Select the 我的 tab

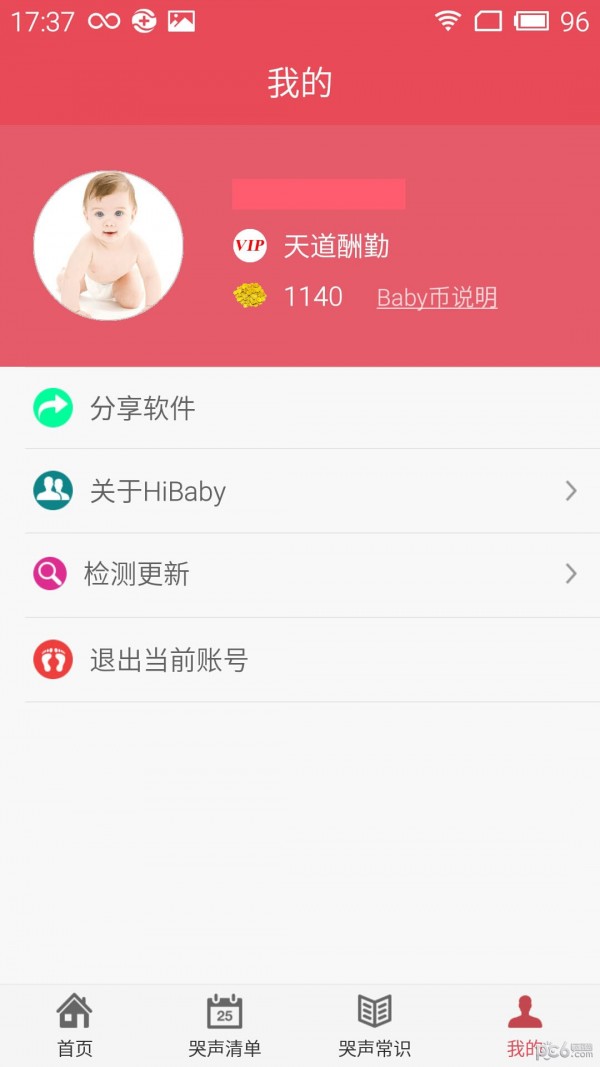[x=524, y=1025]
